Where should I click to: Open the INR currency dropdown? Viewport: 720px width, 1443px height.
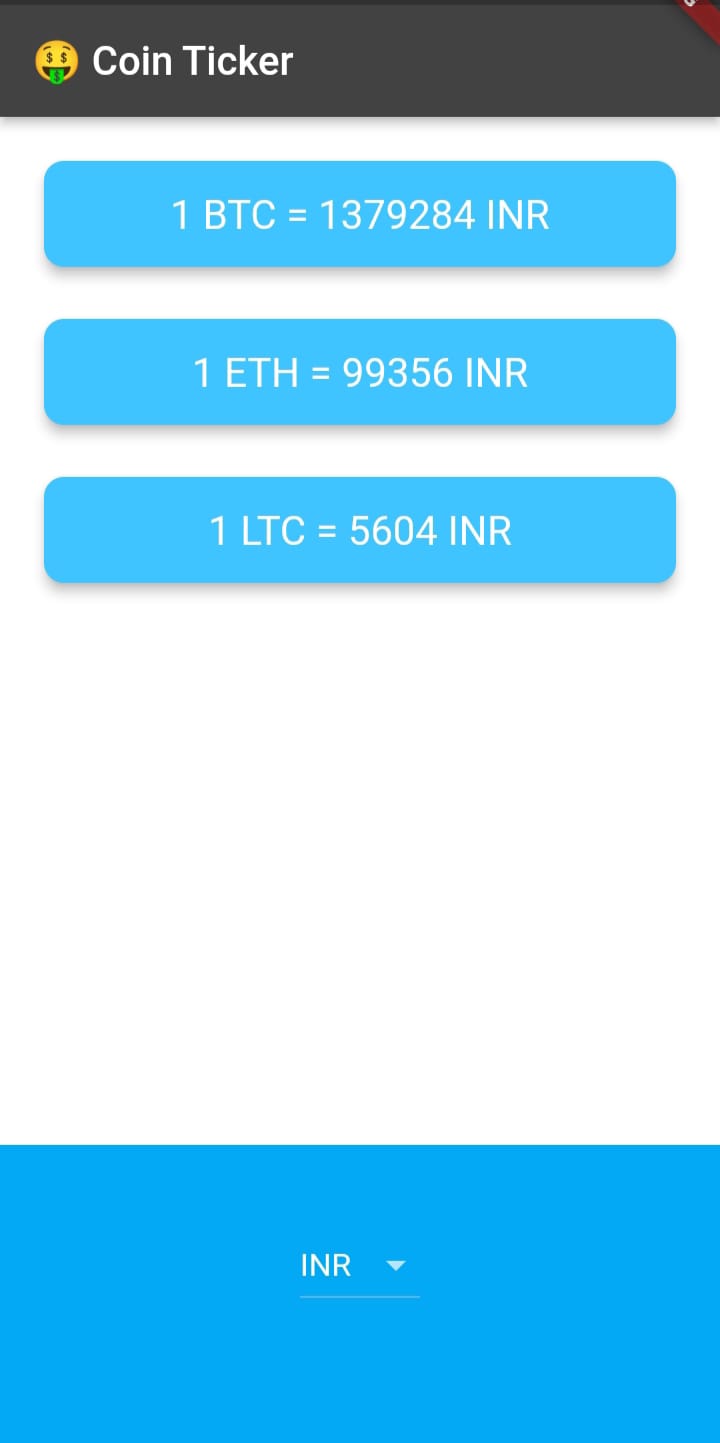tap(358, 1266)
